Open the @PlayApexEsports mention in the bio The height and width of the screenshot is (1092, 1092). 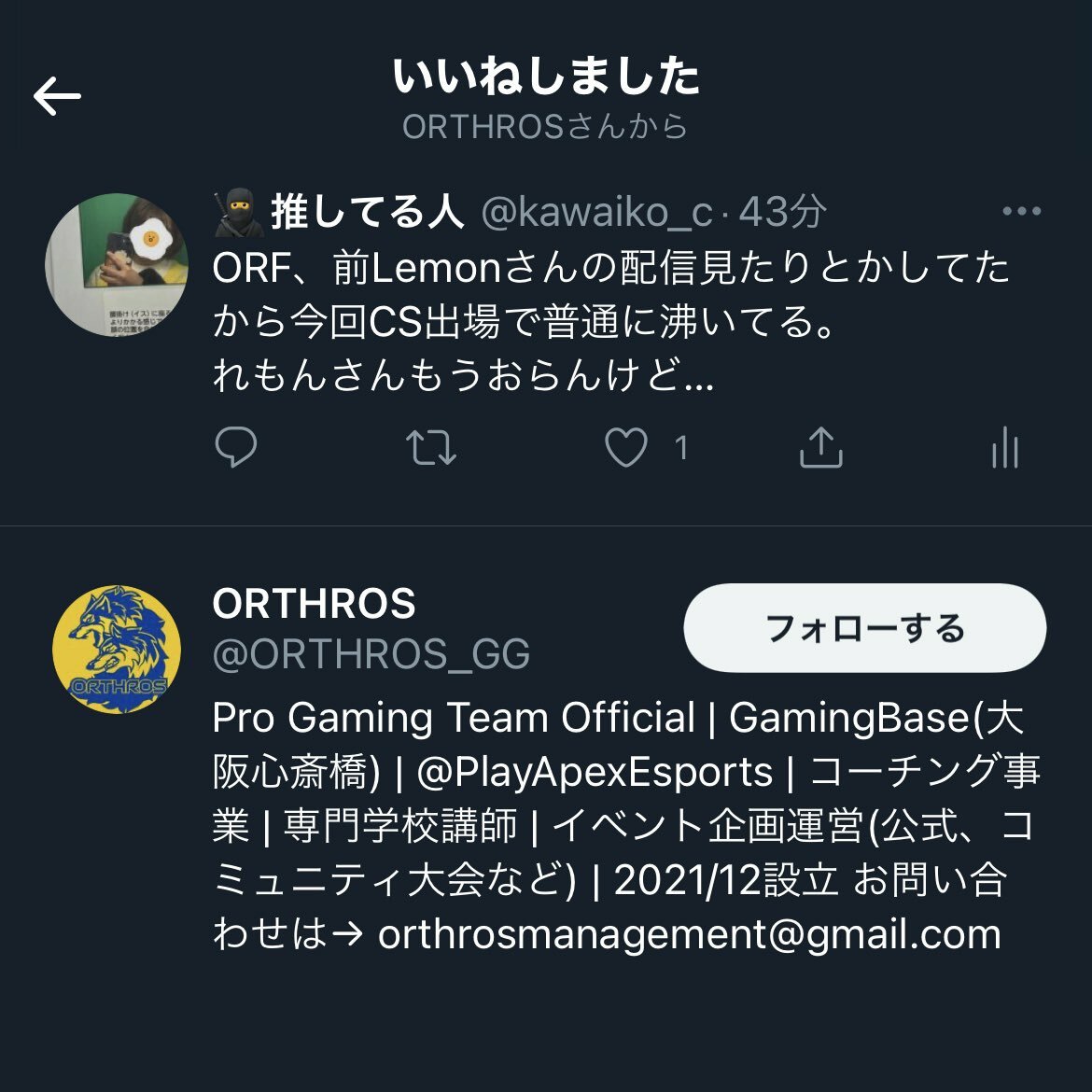coord(595,772)
